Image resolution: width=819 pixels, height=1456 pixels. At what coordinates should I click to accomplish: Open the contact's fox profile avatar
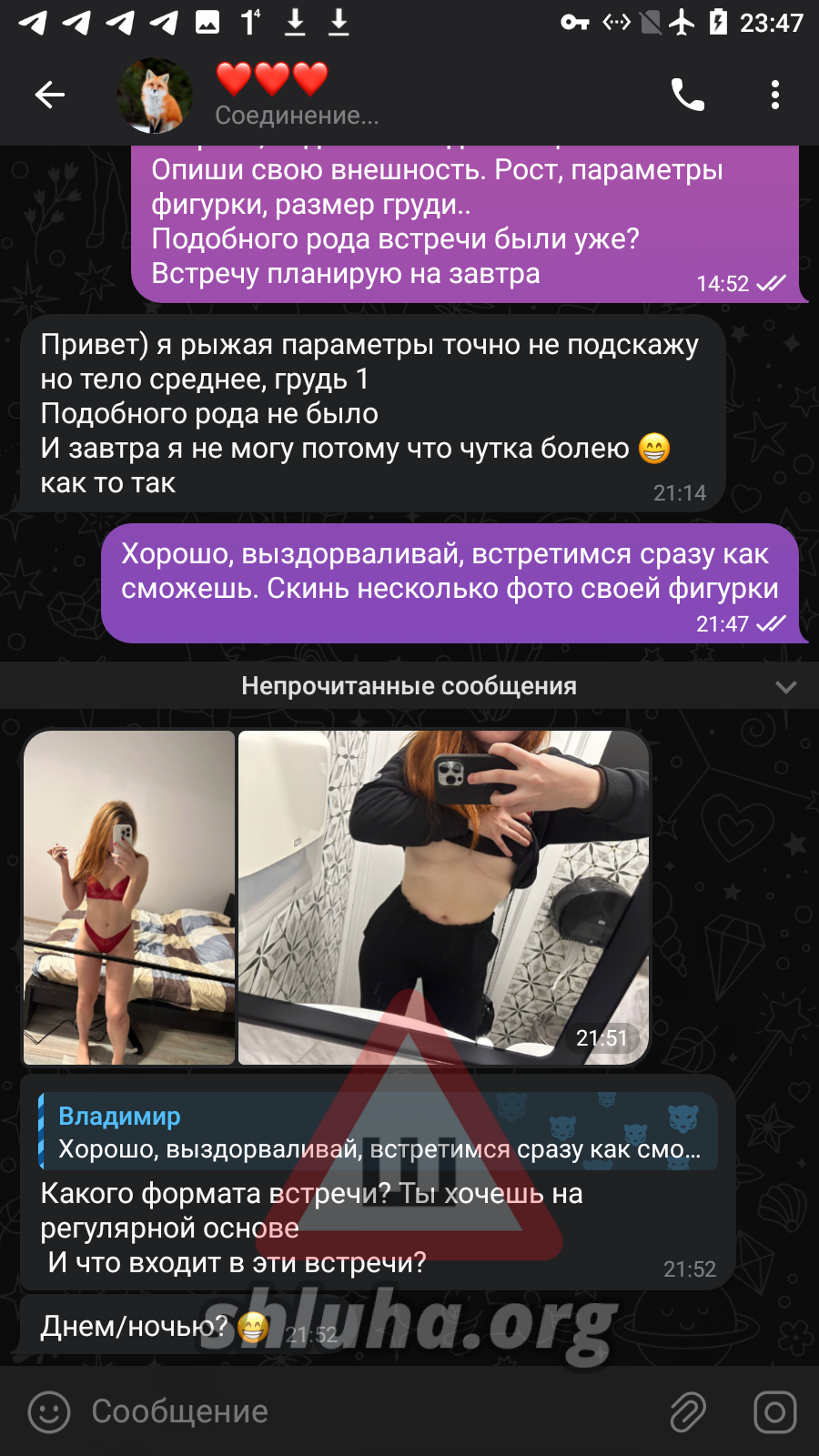click(156, 96)
